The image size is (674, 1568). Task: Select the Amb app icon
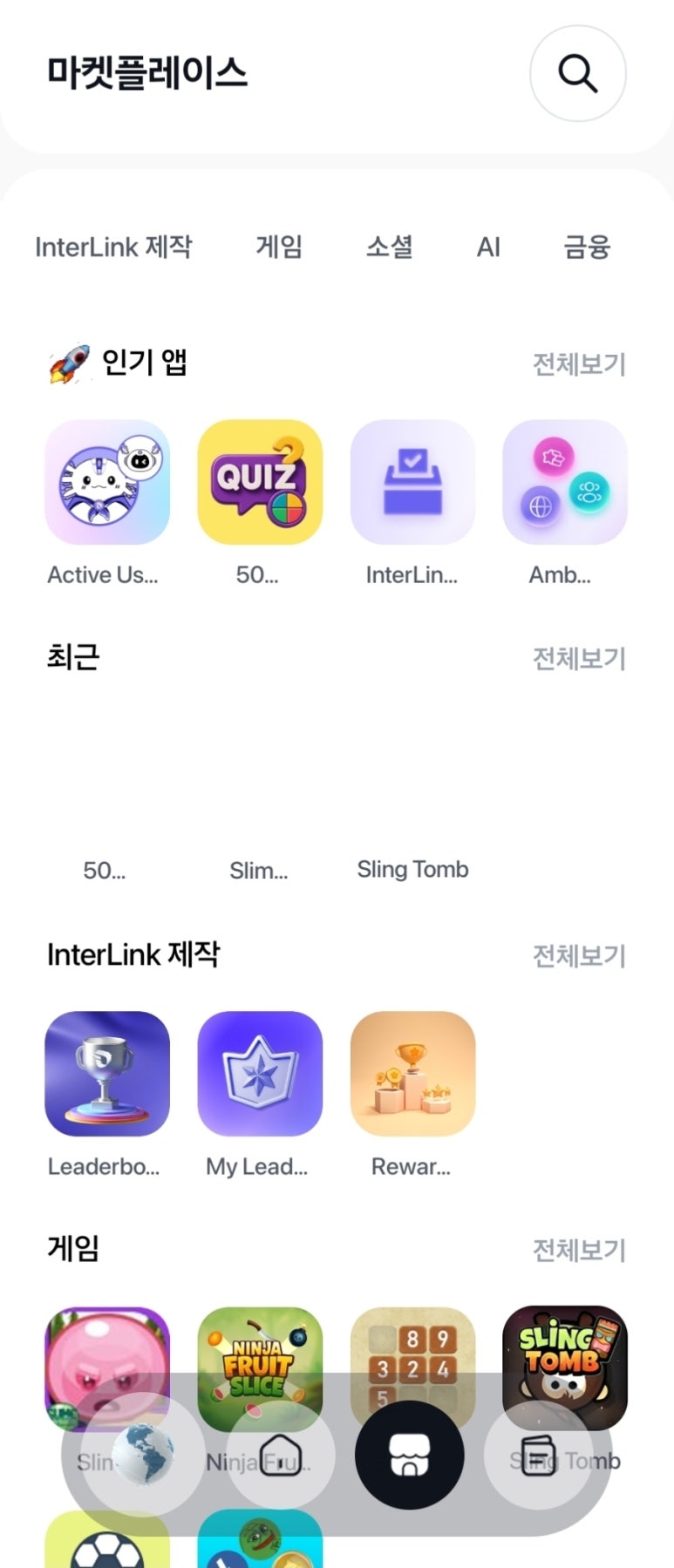click(565, 481)
